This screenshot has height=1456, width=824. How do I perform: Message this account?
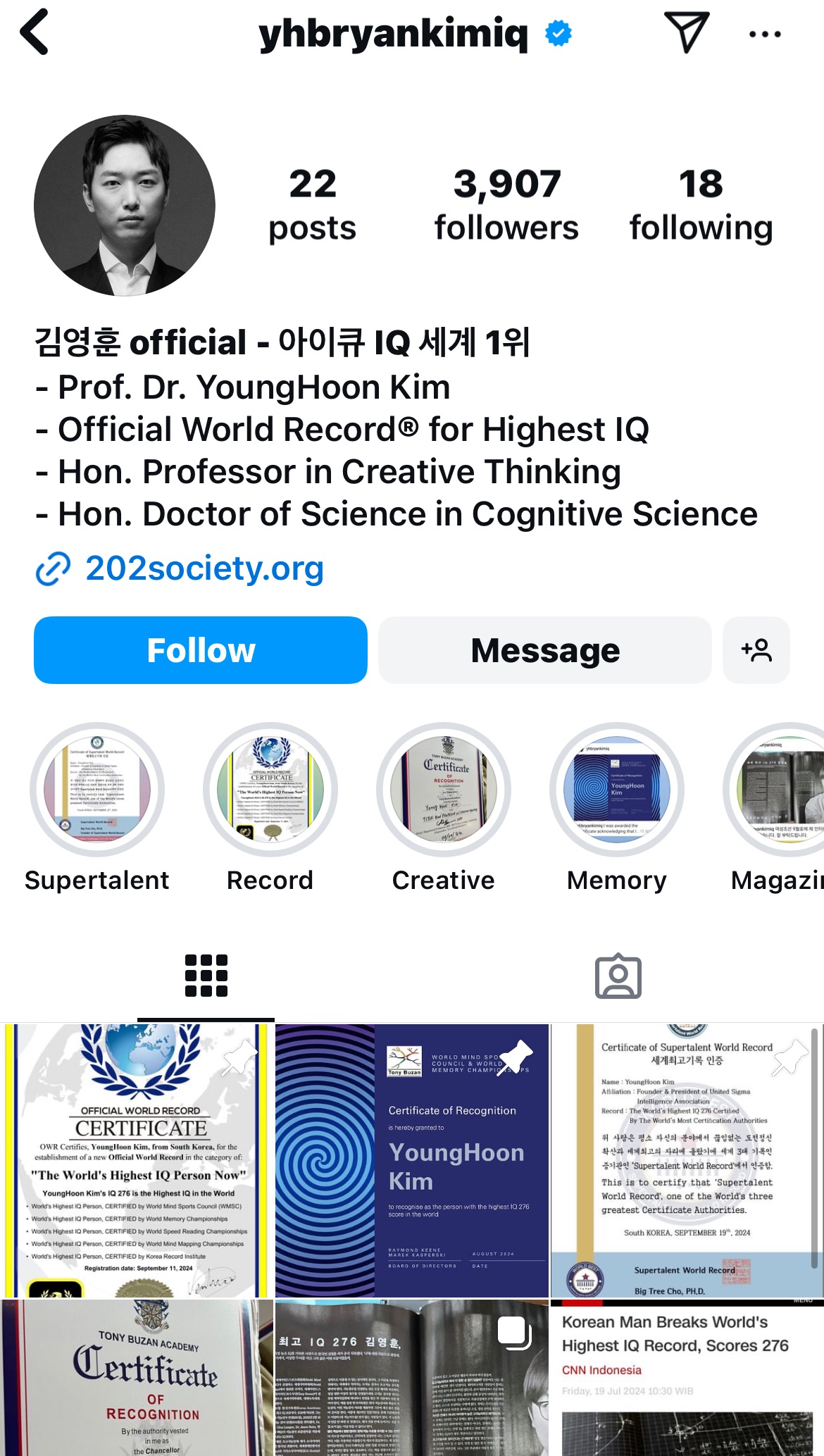(x=545, y=650)
